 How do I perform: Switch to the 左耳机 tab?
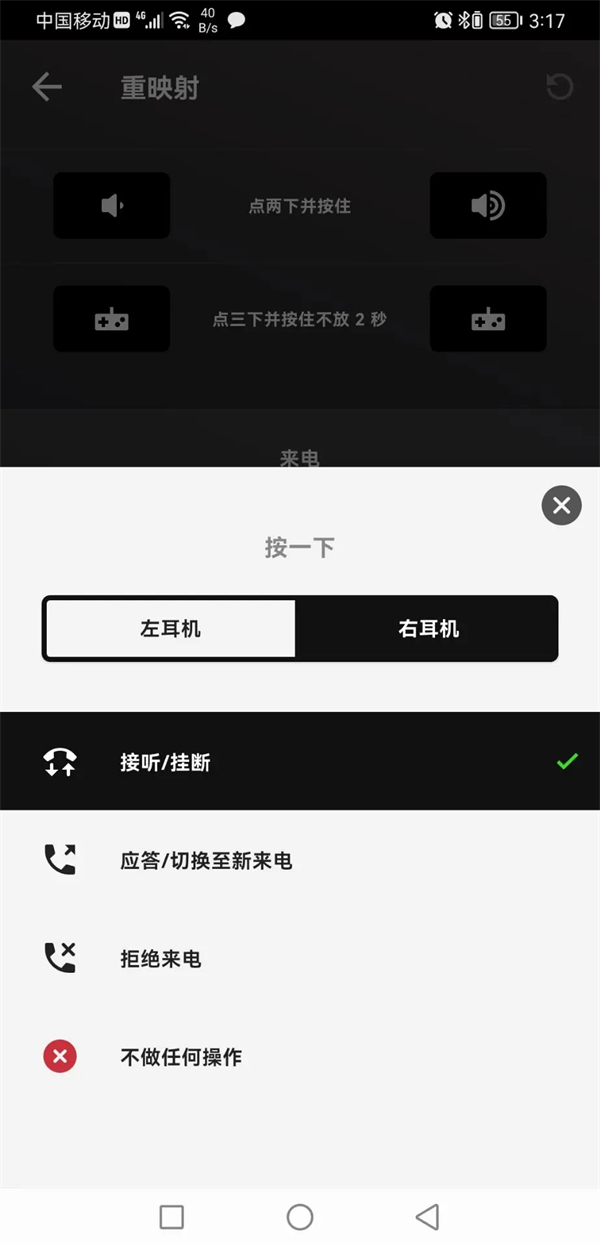pyautogui.click(x=170, y=629)
